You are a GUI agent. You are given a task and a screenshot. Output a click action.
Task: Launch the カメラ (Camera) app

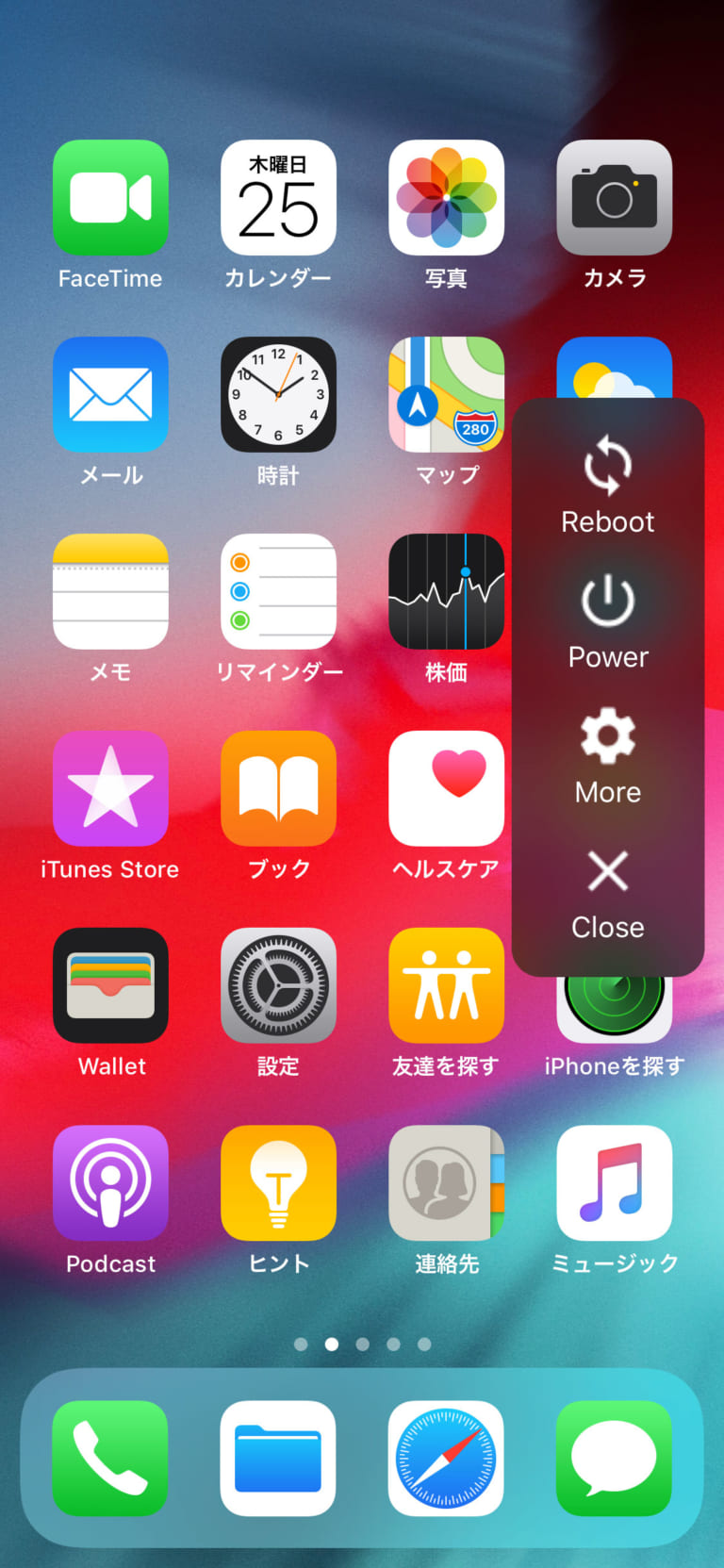click(614, 196)
